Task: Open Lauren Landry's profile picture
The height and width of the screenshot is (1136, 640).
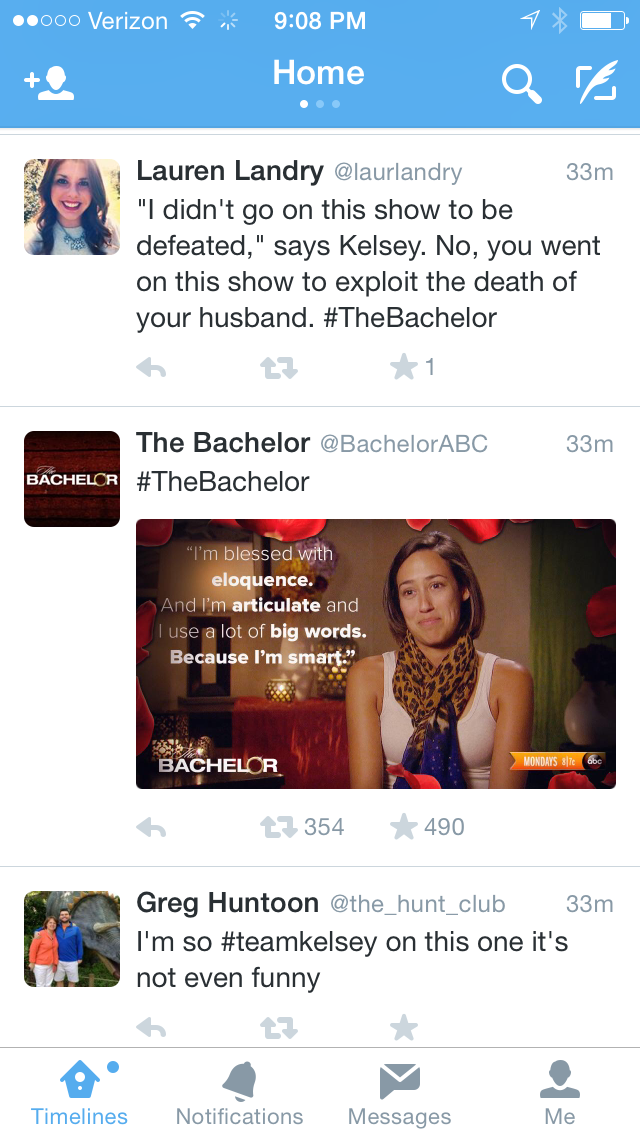Action: (72, 207)
